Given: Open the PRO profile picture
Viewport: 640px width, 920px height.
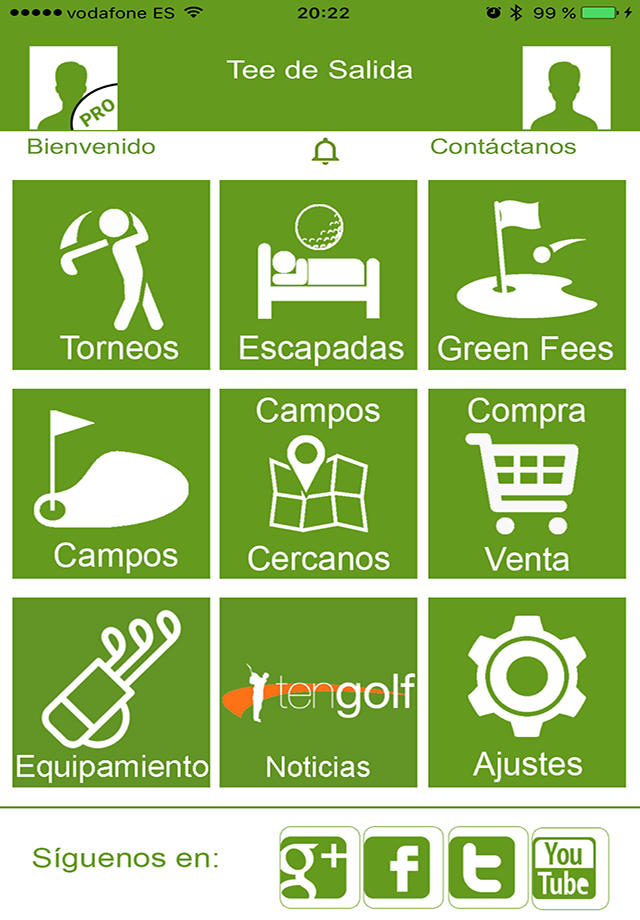Looking at the screenshot, I should (73, 88).
